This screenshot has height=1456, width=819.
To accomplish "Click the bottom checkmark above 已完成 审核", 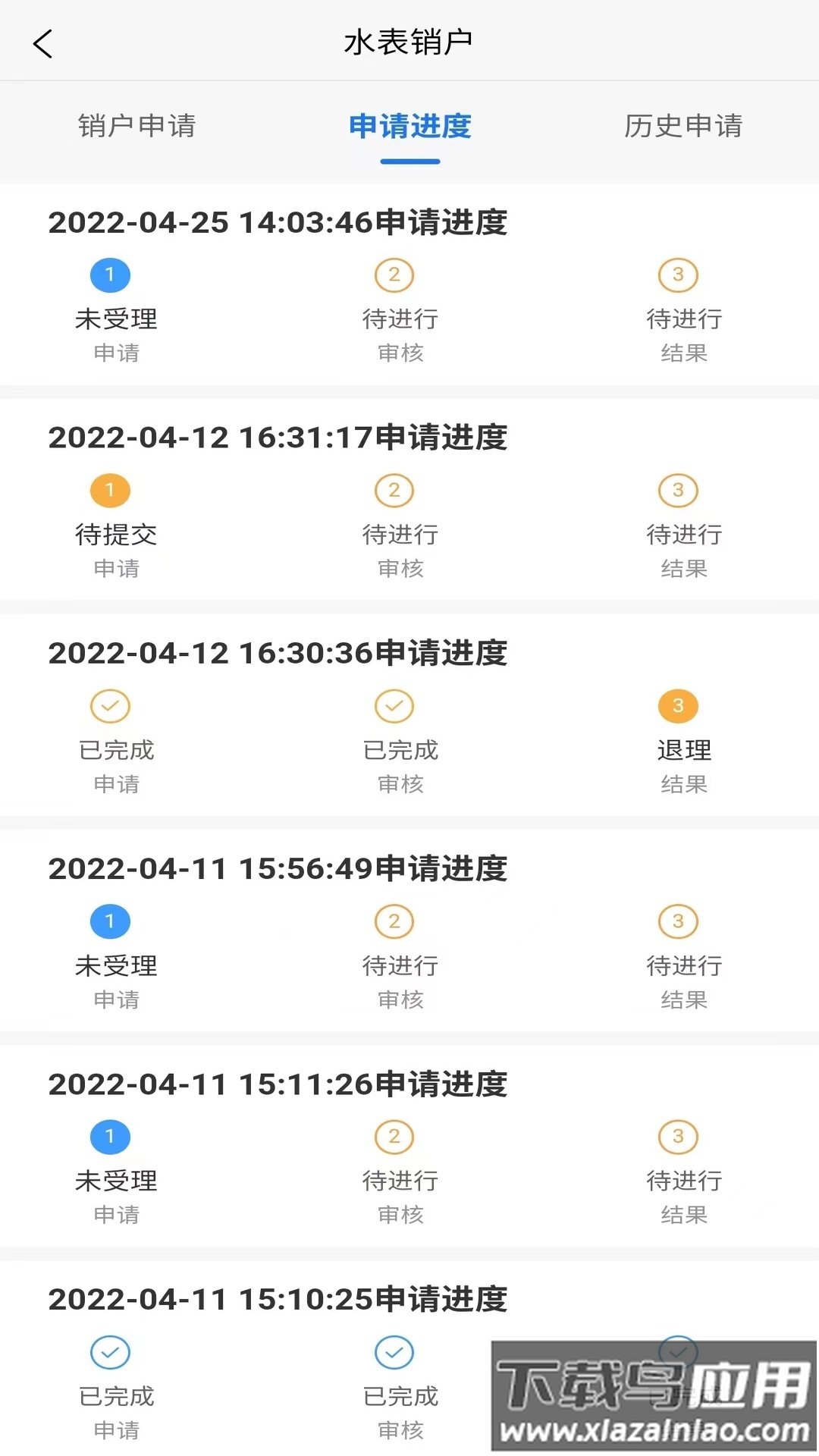I will (x=394, y=1352).
